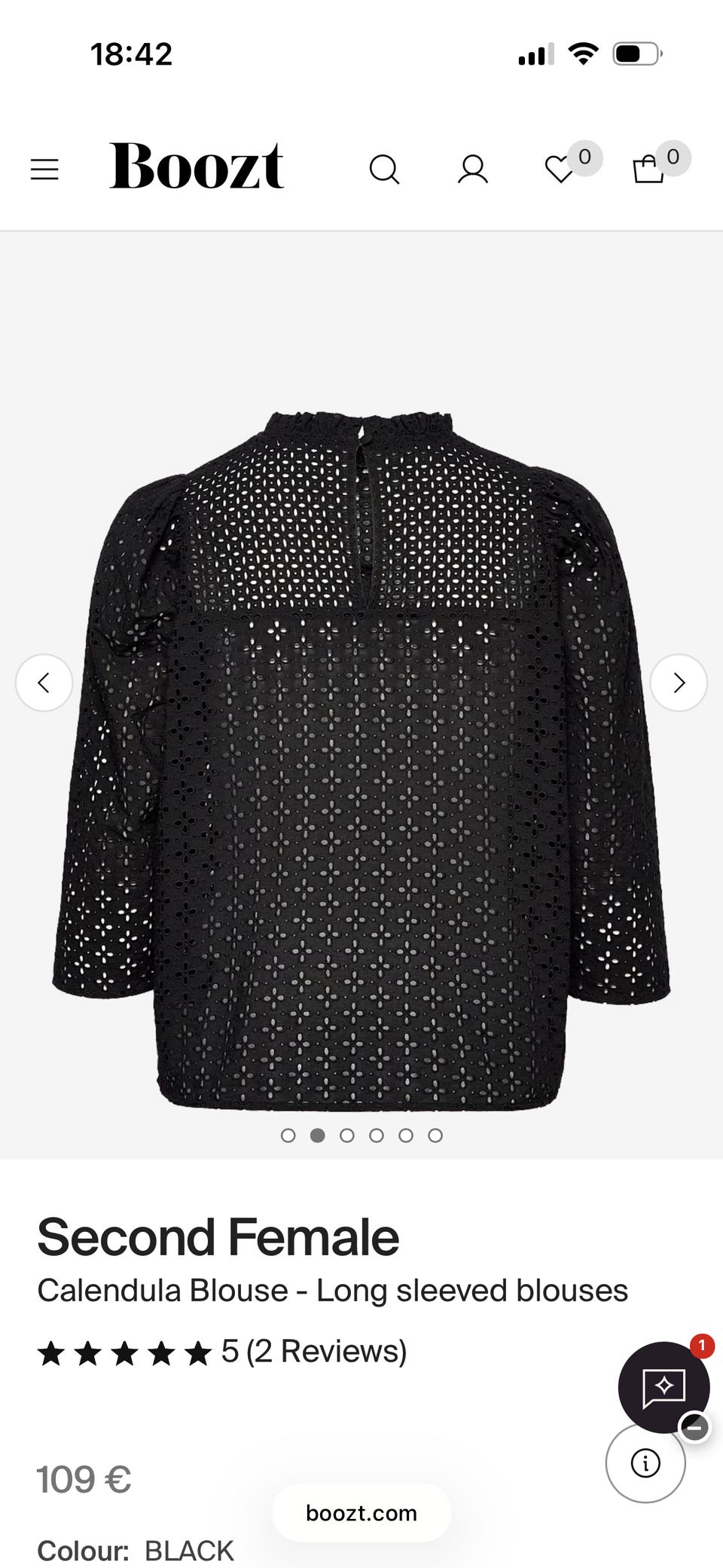This screenshot has width=723, height=1568.
Task: Open the hamburger menu
Action: point(44,170)
